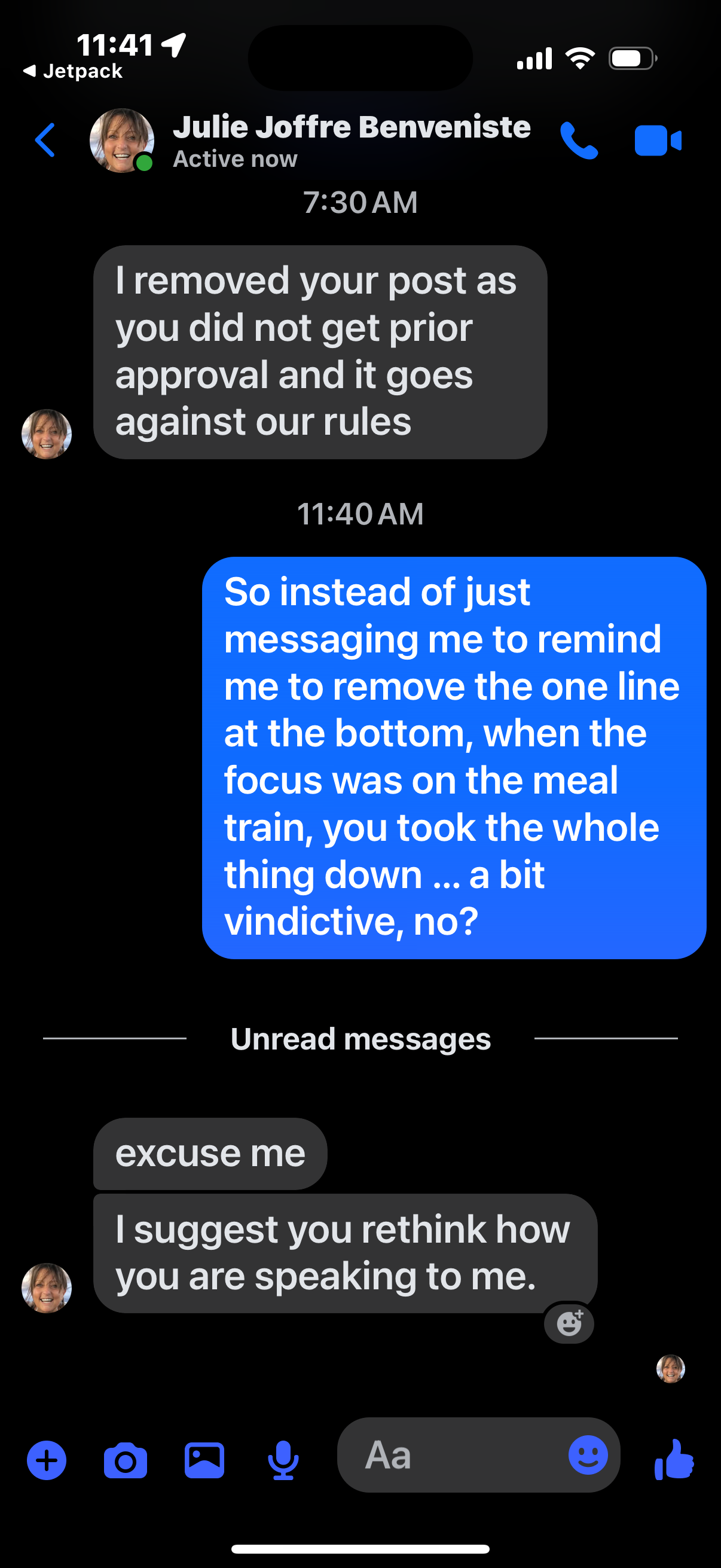721x1568 pixels.
Task: Send a thumbs-up like
Action: coord(674,1459)
